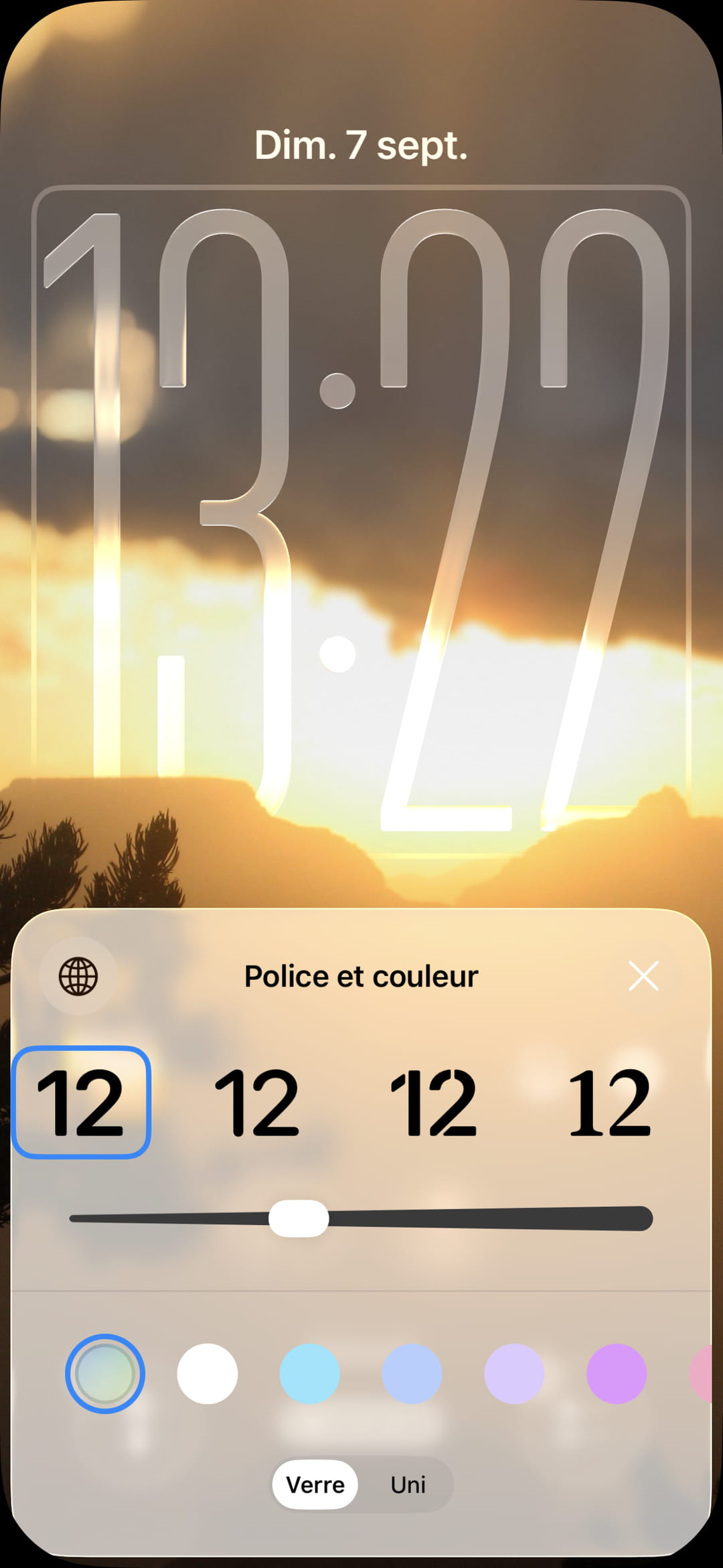The width and height of the screenshot is (723, 1568).
Task: Select the fourth serif font style
Action: click(x=609, y=1102)
